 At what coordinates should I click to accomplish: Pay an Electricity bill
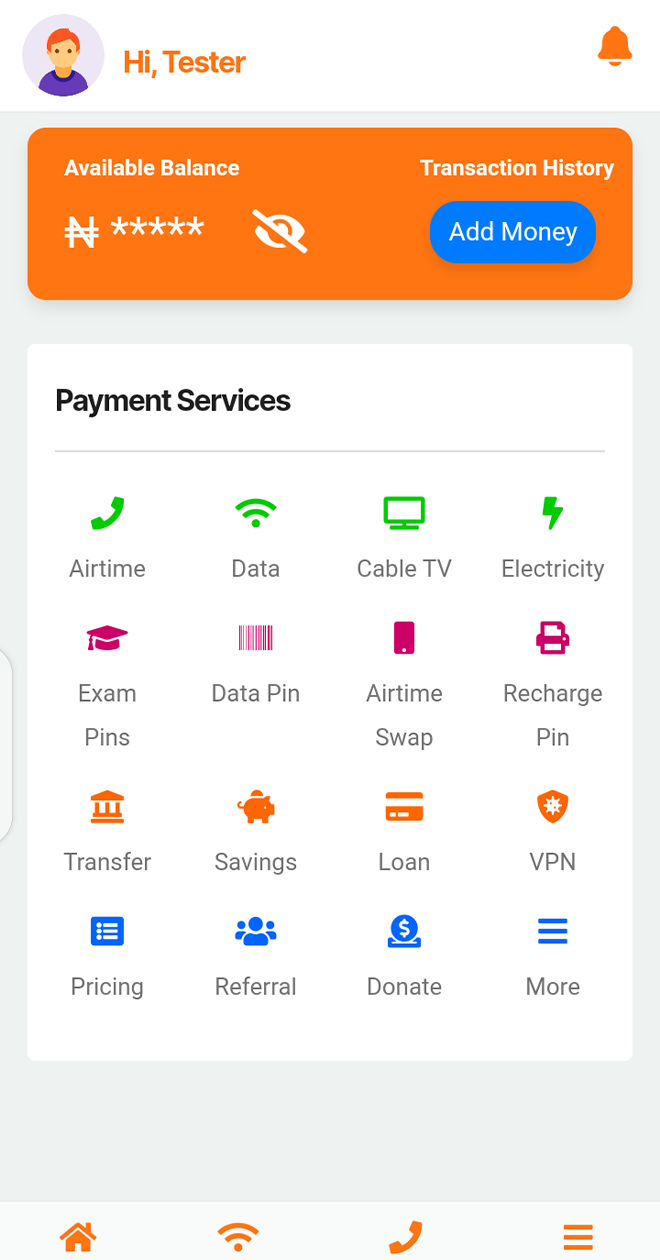(x=552, y=538)
